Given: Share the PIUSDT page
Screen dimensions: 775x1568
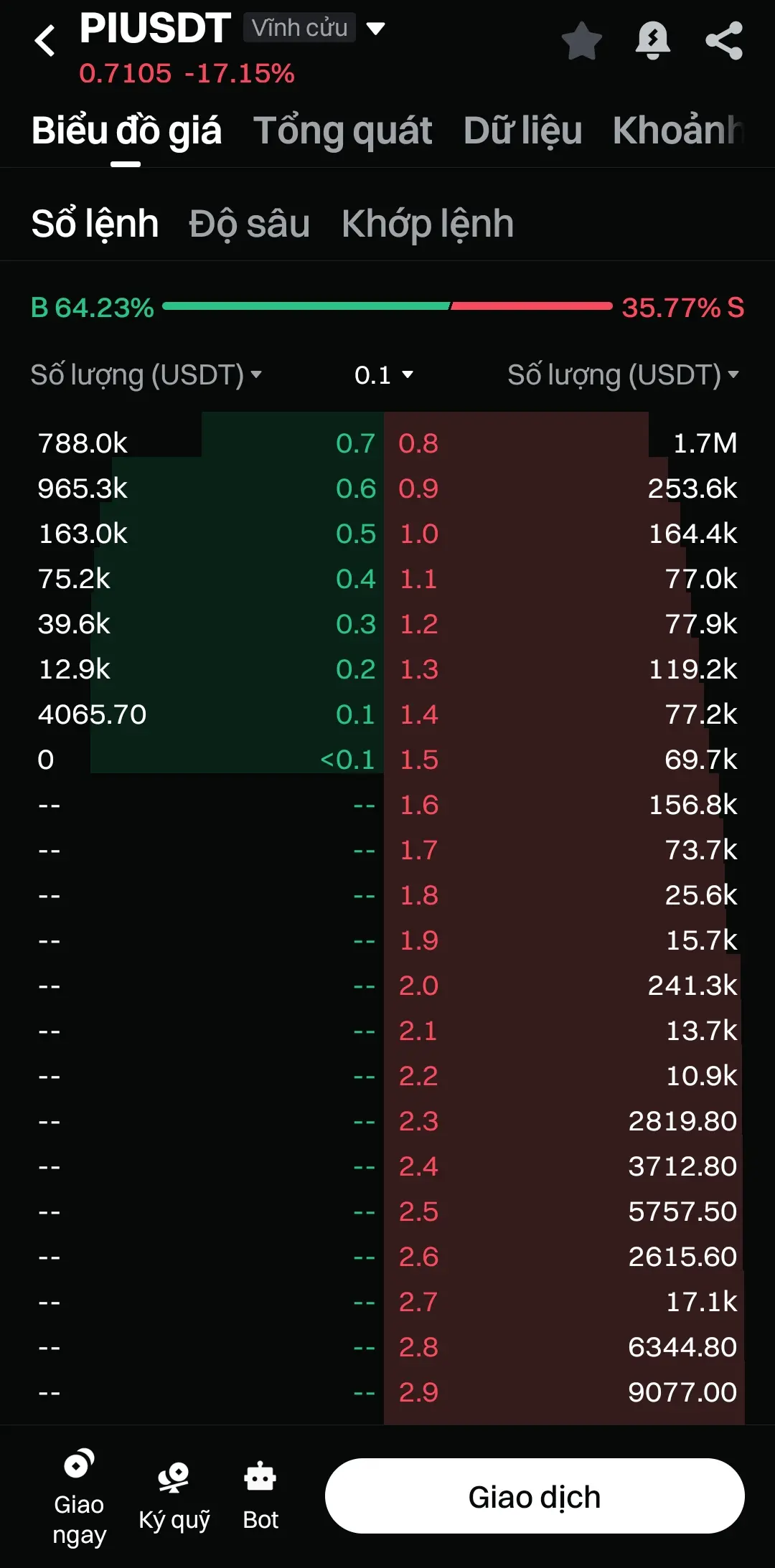Looking at the screenshot, I should (x=724, y=41).
